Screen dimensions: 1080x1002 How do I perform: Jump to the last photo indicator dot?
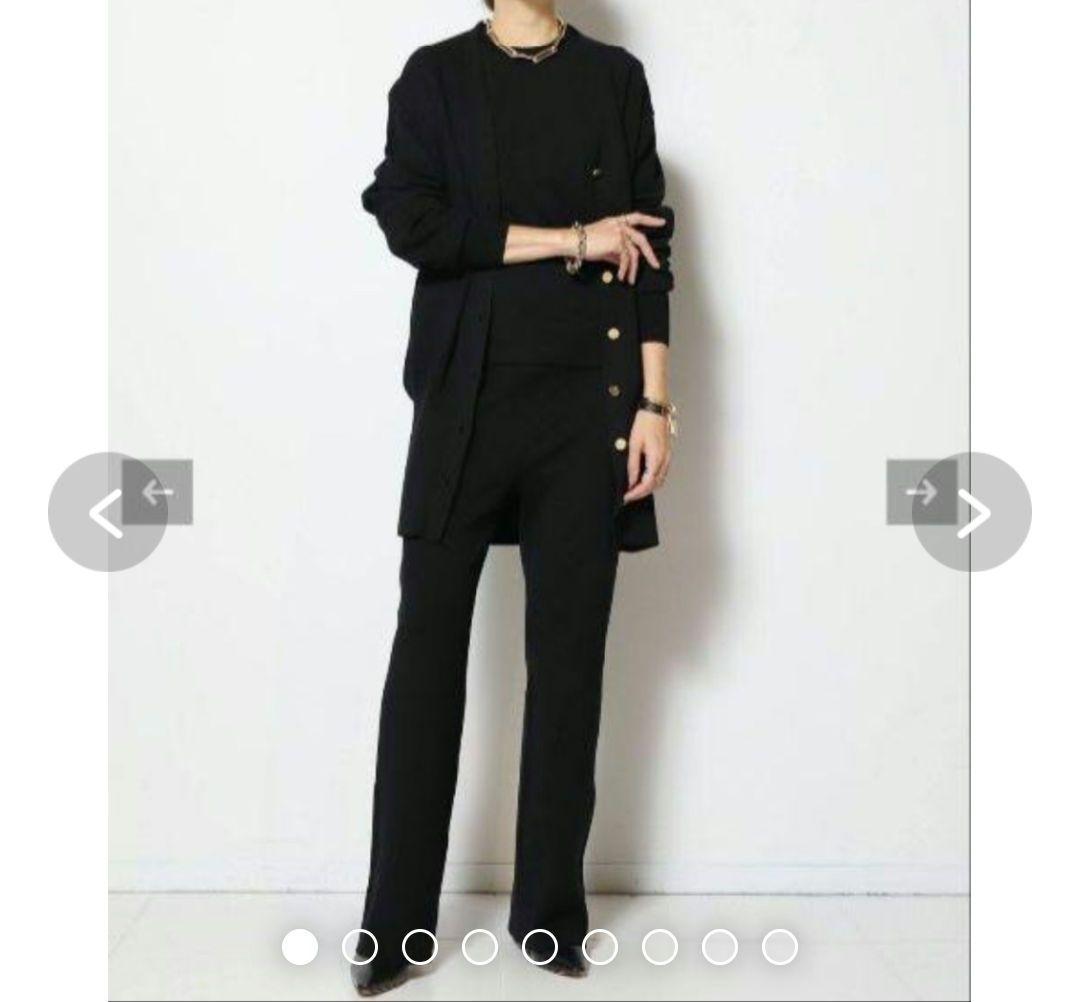[780, 946]
